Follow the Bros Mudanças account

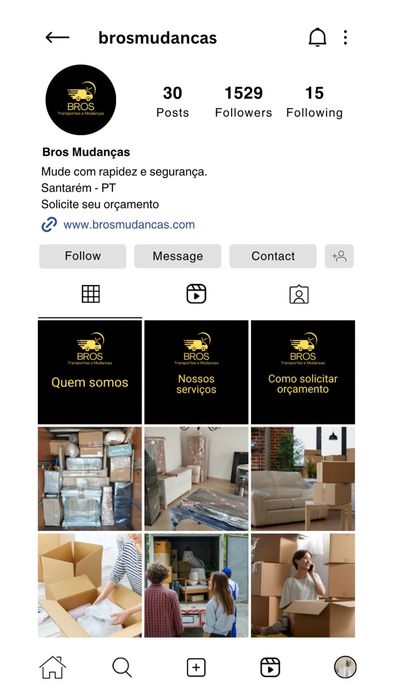point(82,256)
